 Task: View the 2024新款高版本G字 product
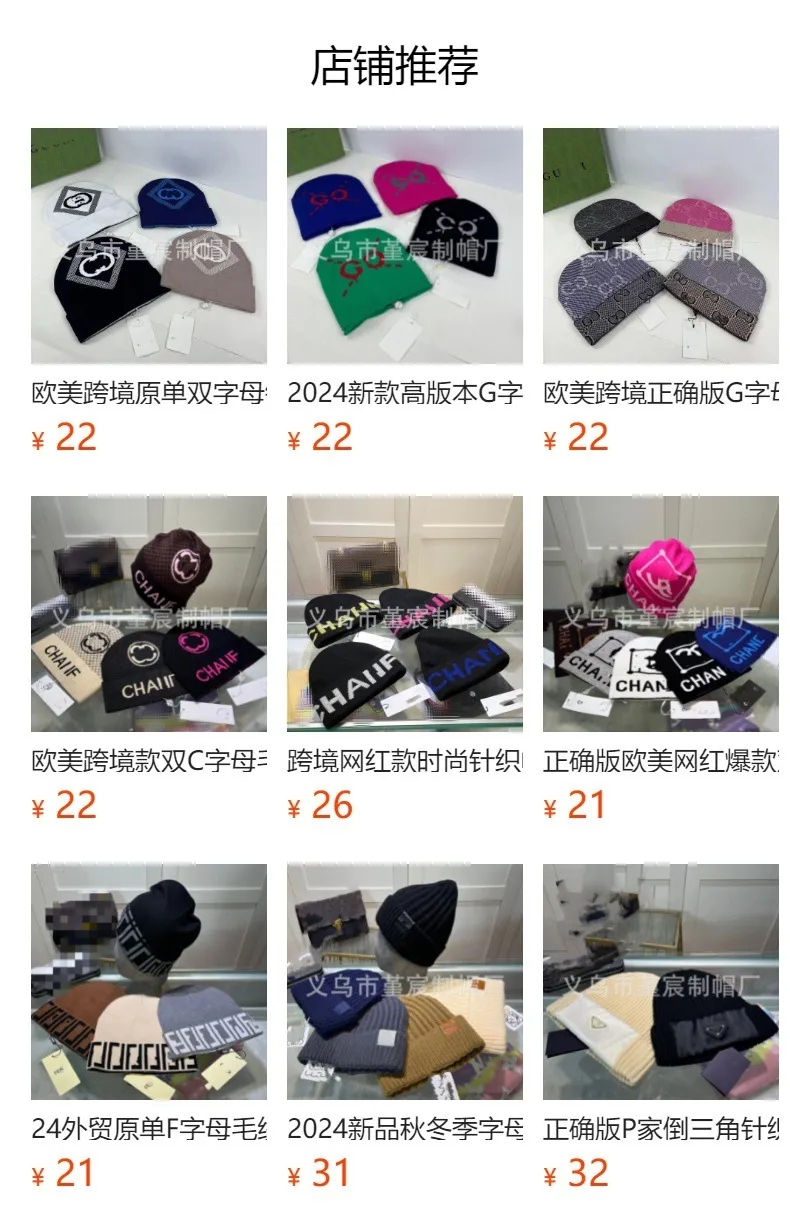[x=405, y=246]
